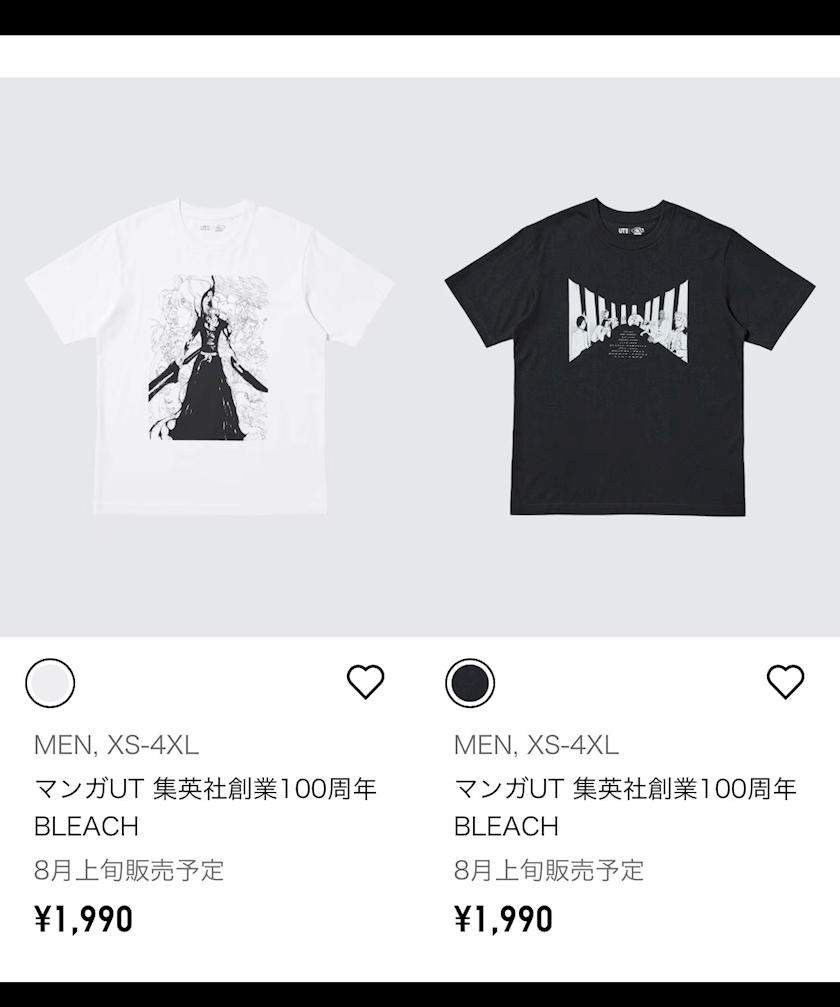Open the black BLEACH manga T-shirt product
The width and height of the screenshot is (840, 1007).
(629, 357)
